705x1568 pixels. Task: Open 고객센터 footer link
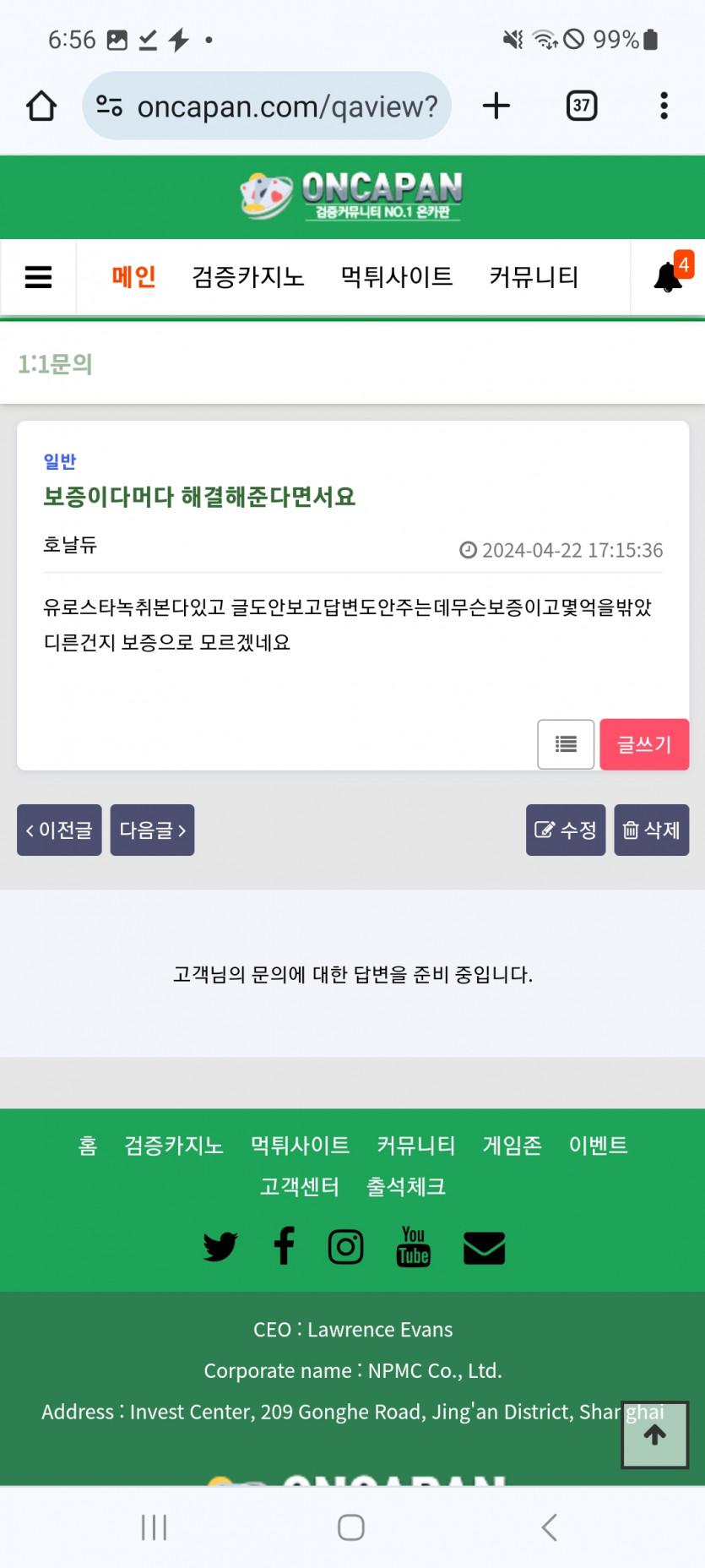point(299,1187)
